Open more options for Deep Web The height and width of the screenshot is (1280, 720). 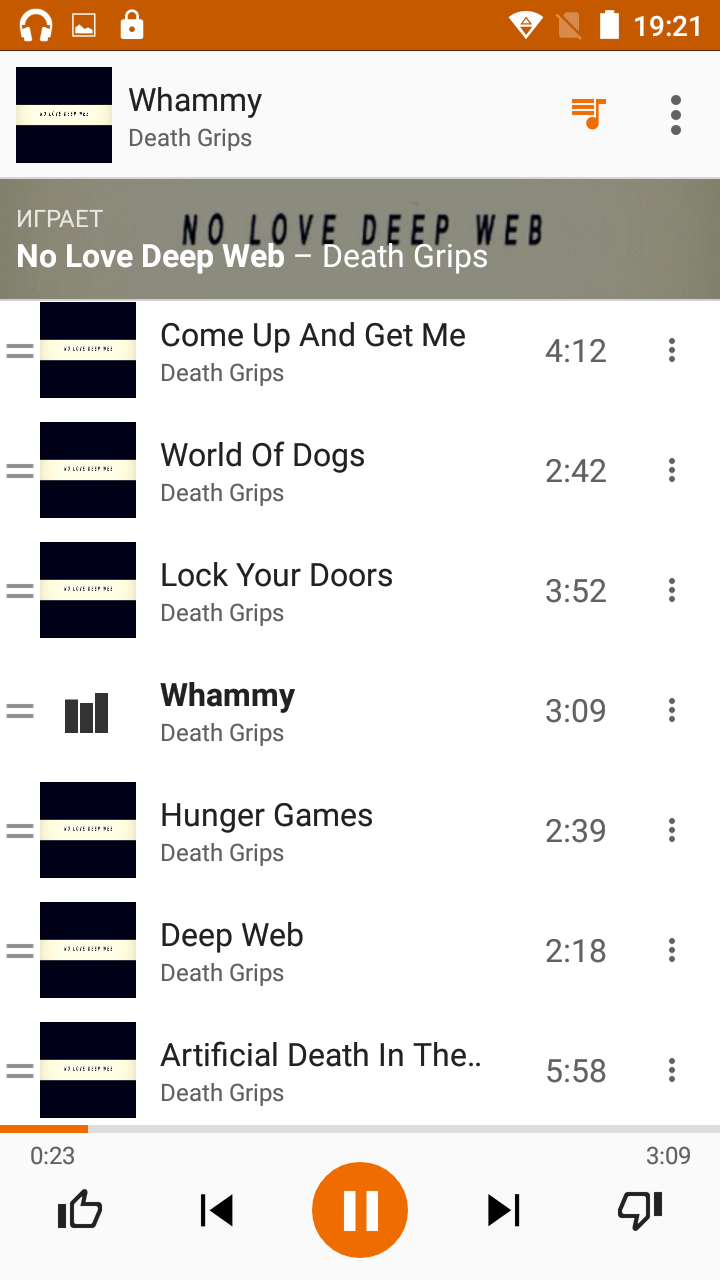click(672, 950)
